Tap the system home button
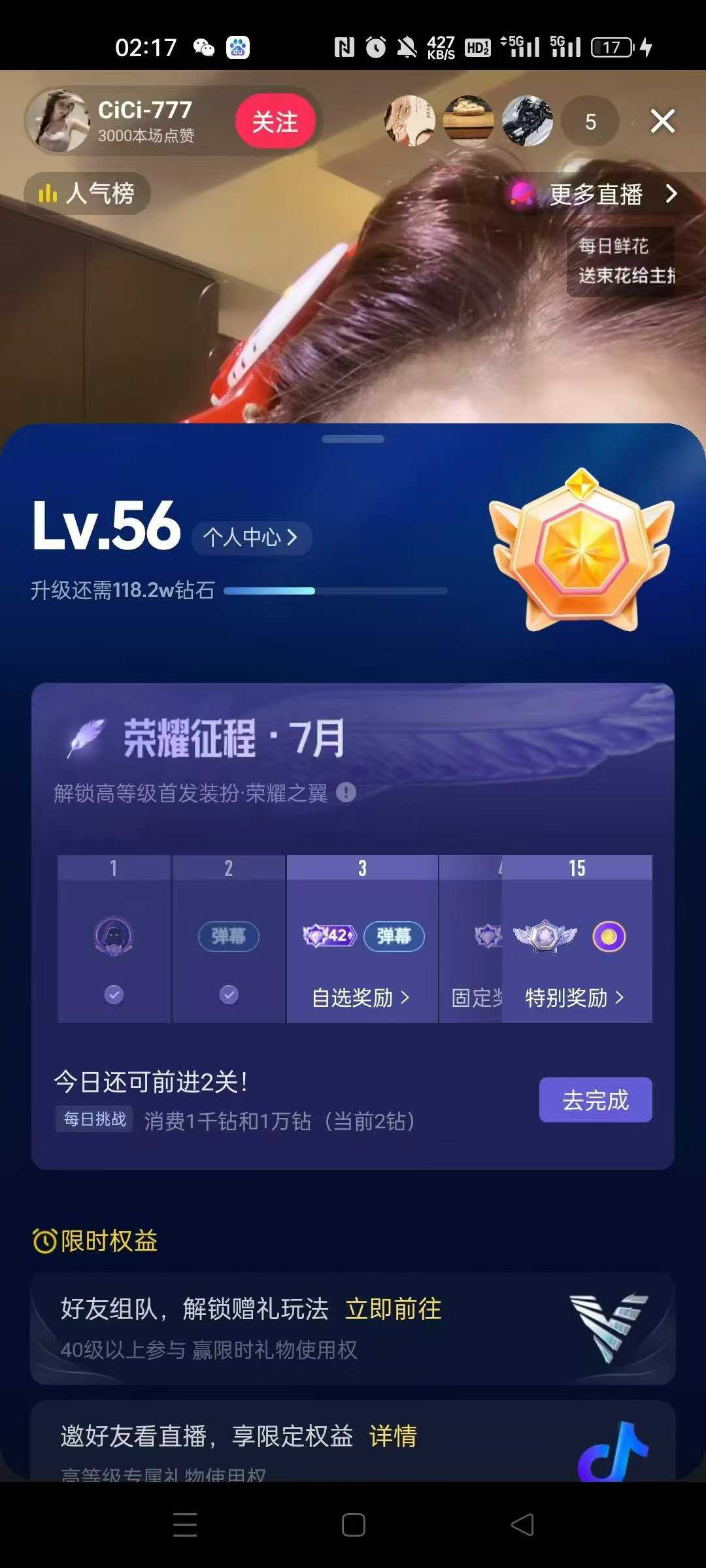The image size is (706, 1568). pyautogui.click(x=353, y=1525)
